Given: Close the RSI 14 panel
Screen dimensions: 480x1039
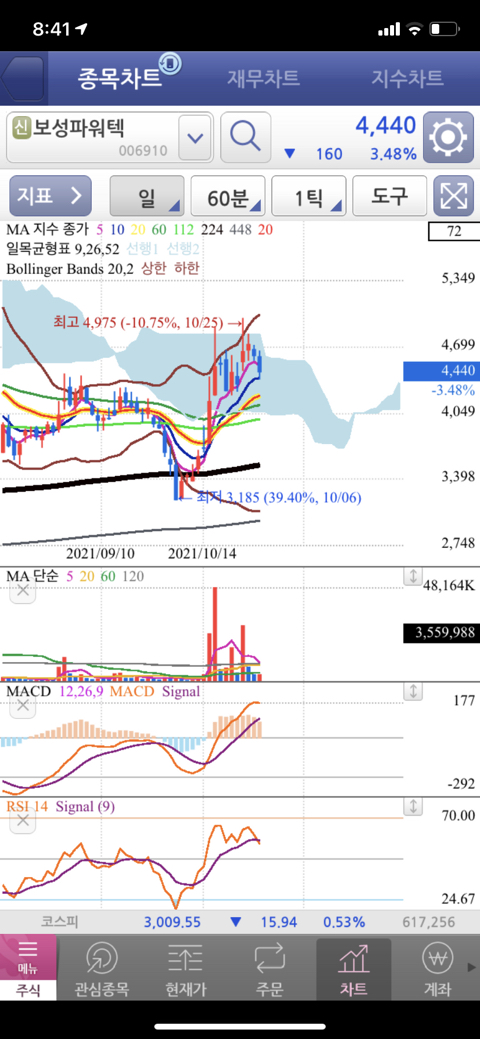Looking at the screenshot, I should (x=23, y=820).
